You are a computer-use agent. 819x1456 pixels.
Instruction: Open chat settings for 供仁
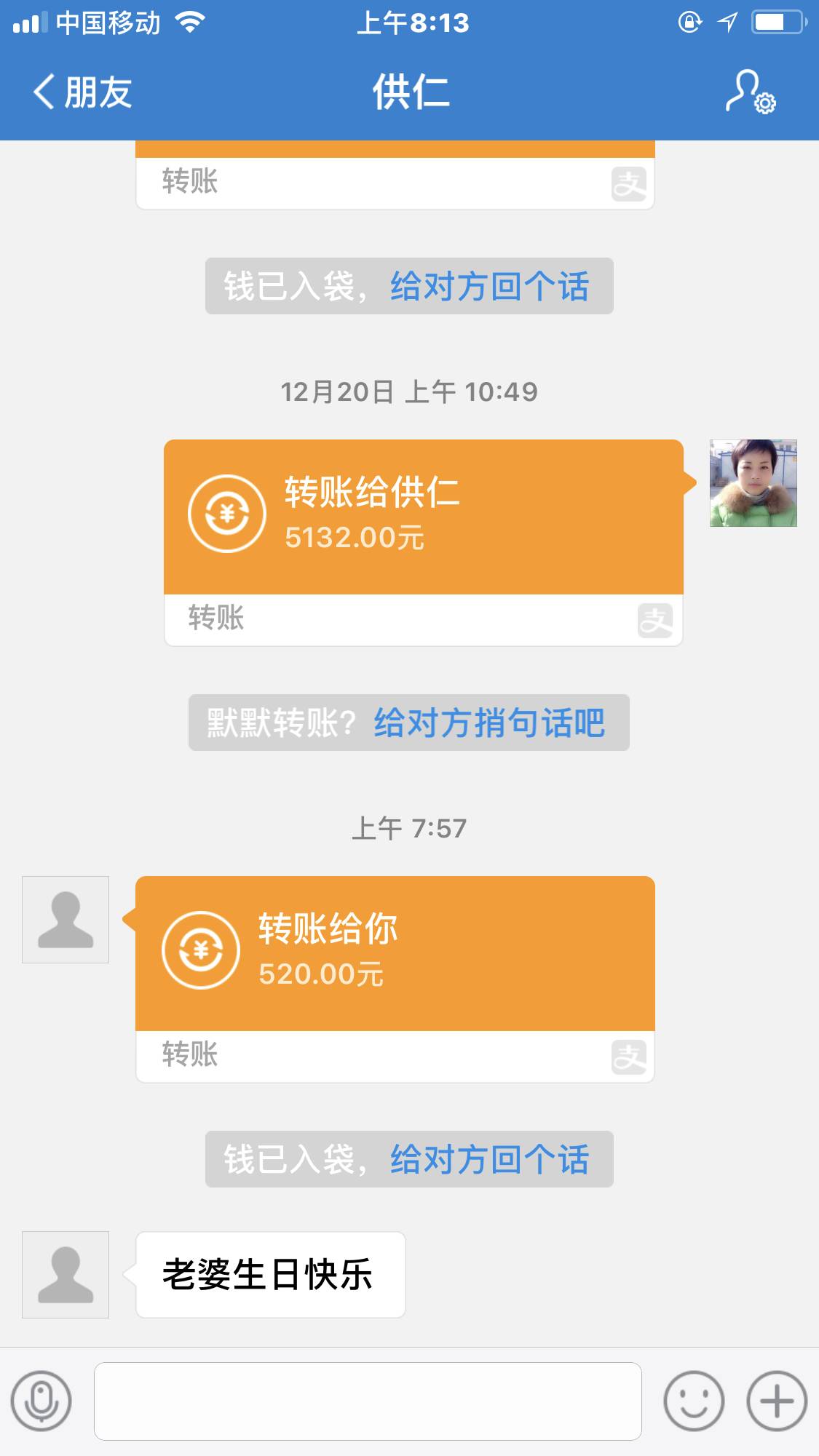point(751,92)
